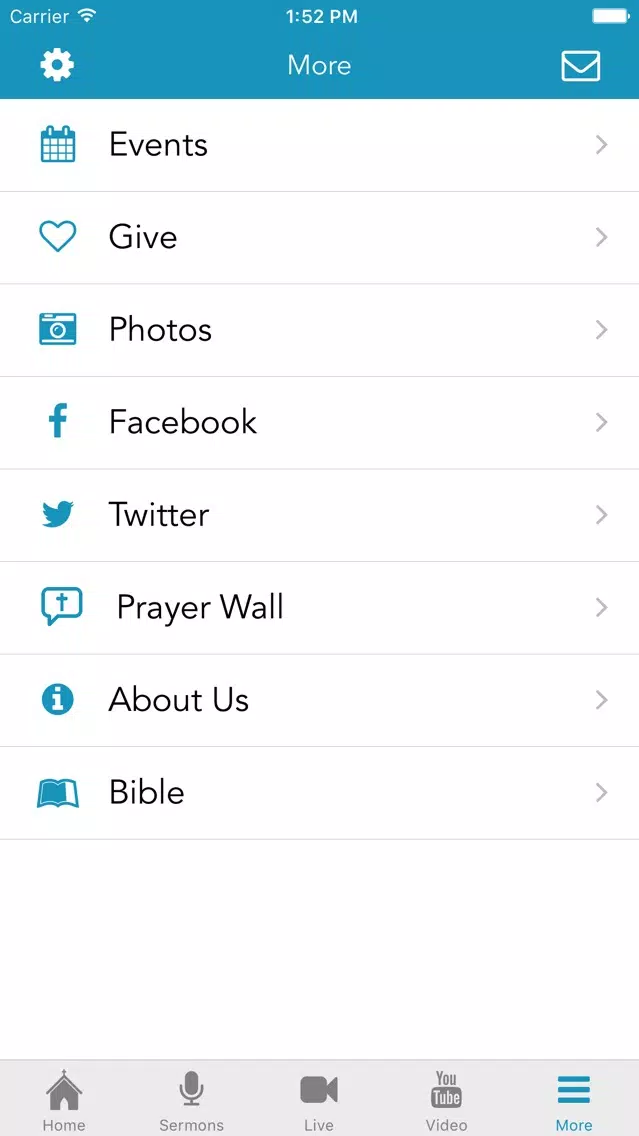Open the settings gear icon
Viewport: 639px width, 1136px height.
point(57,65)
